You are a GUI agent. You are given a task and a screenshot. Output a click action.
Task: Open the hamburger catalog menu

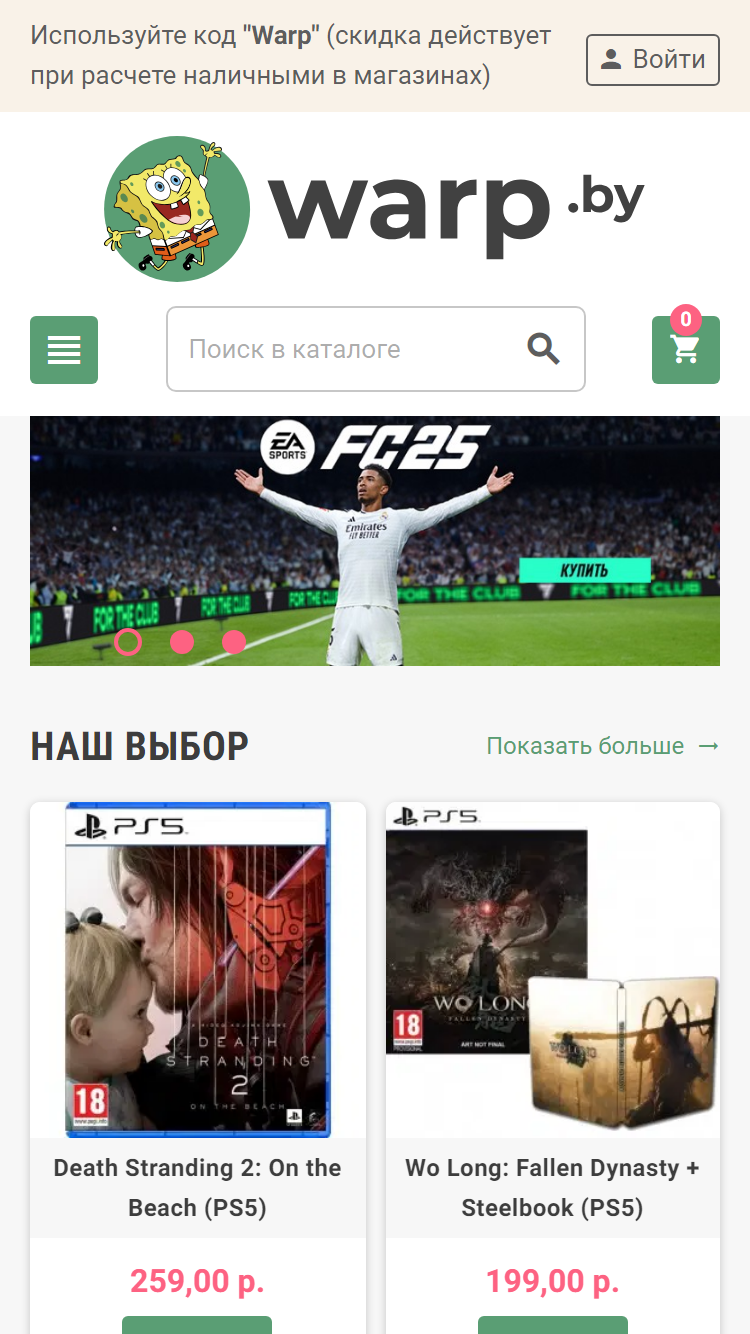64,350
